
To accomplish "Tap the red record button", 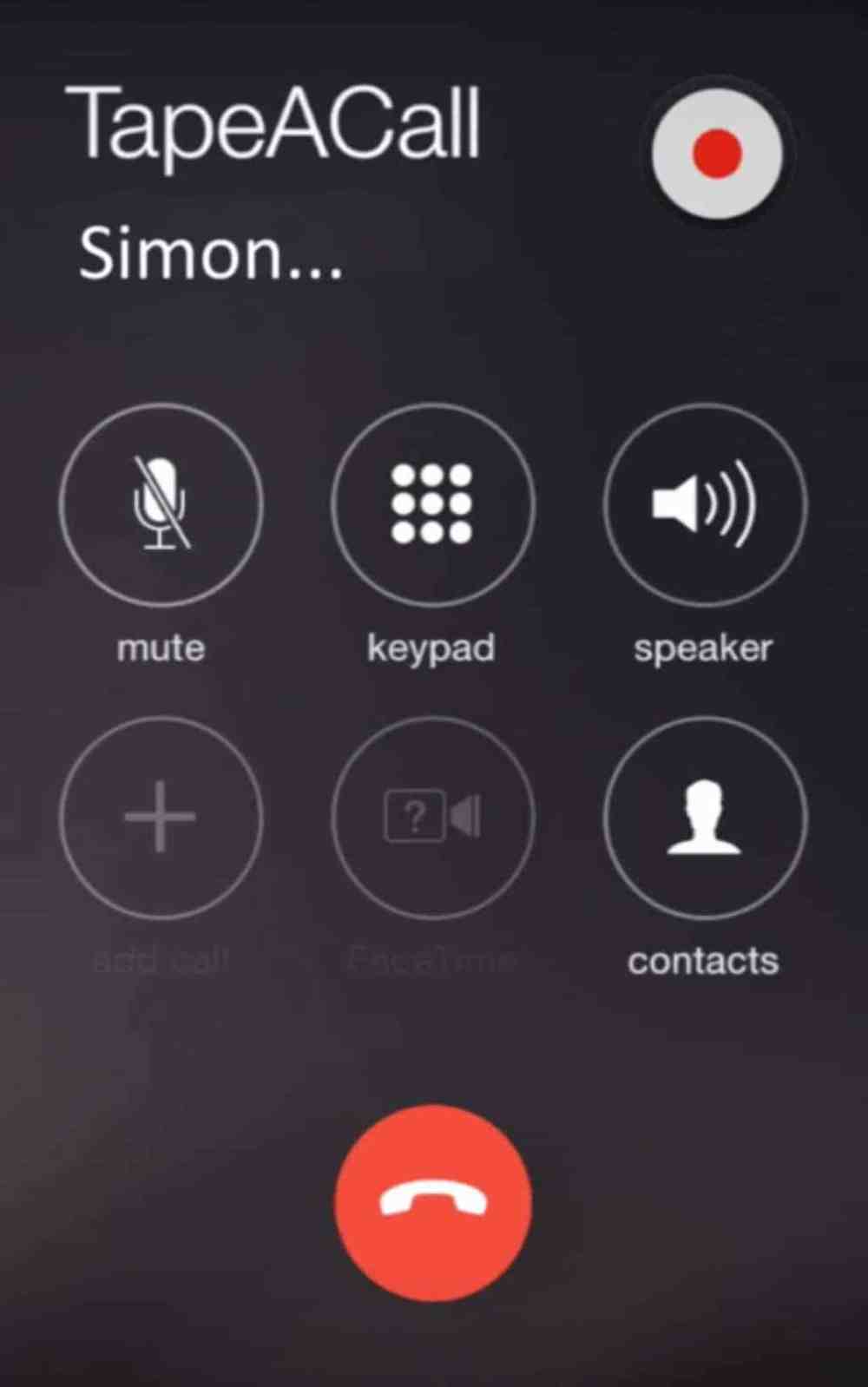I will 717,153.
